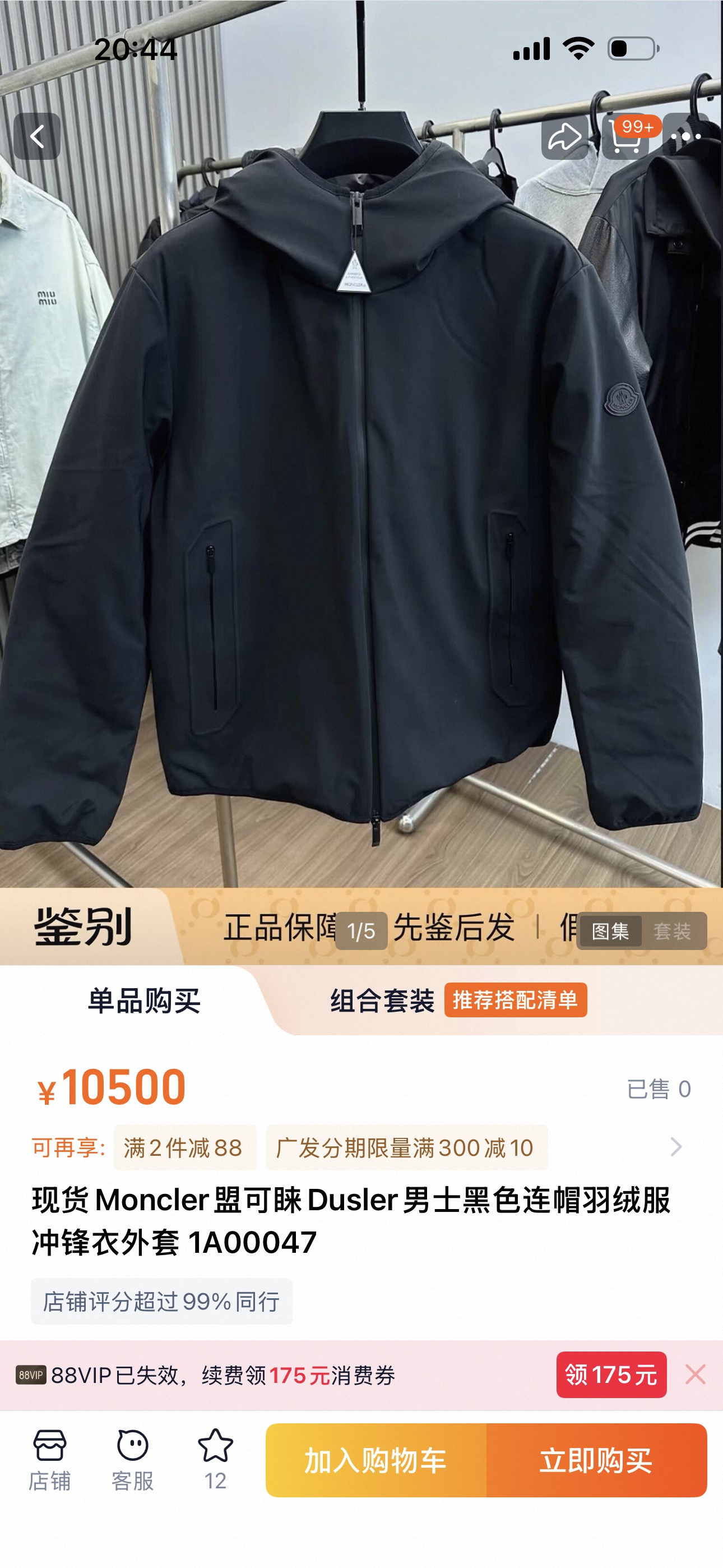Tap 加入购物车 to add to cart

point(376,1461)
